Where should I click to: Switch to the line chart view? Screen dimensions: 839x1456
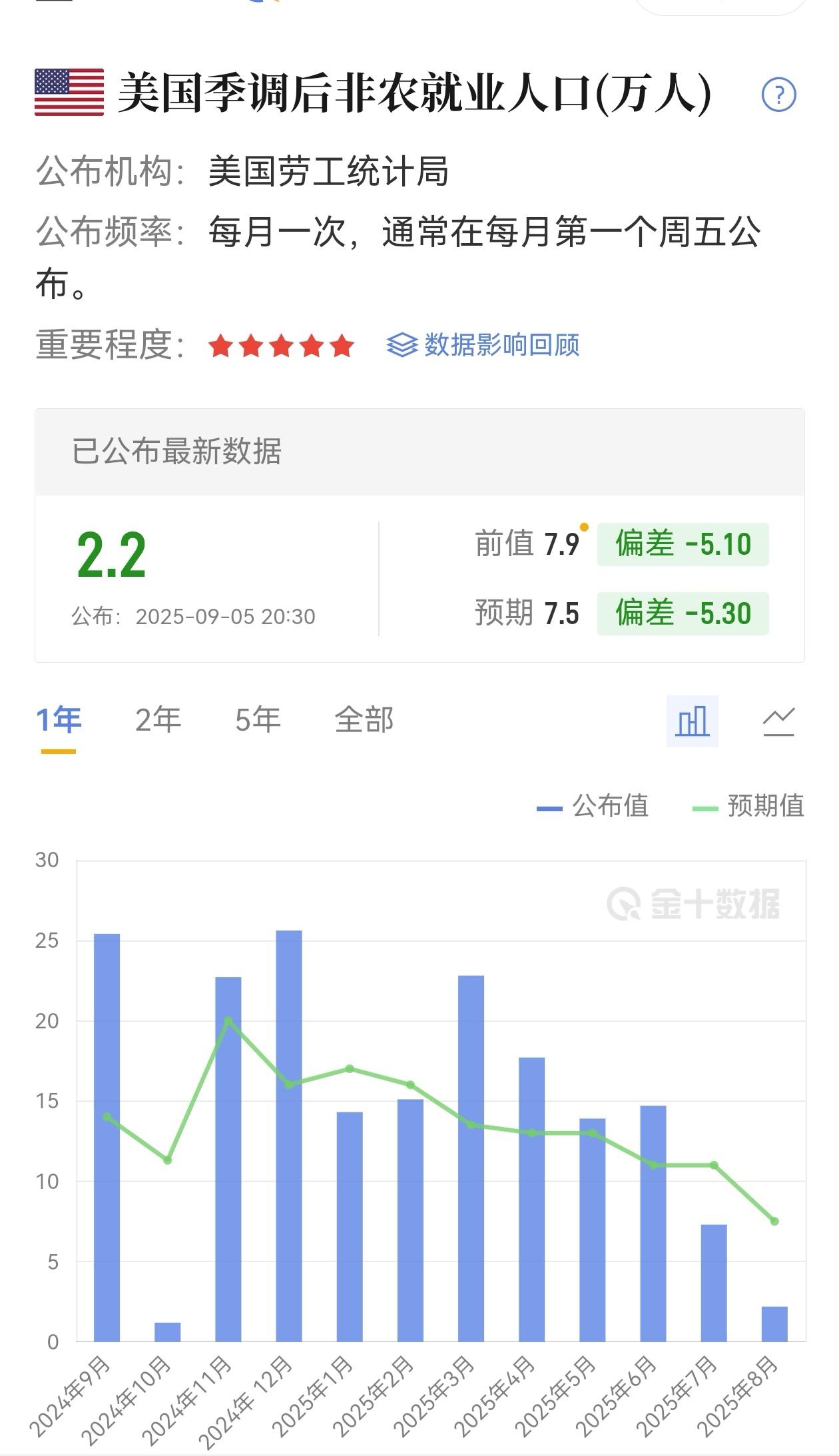click(x=778, y=721)
